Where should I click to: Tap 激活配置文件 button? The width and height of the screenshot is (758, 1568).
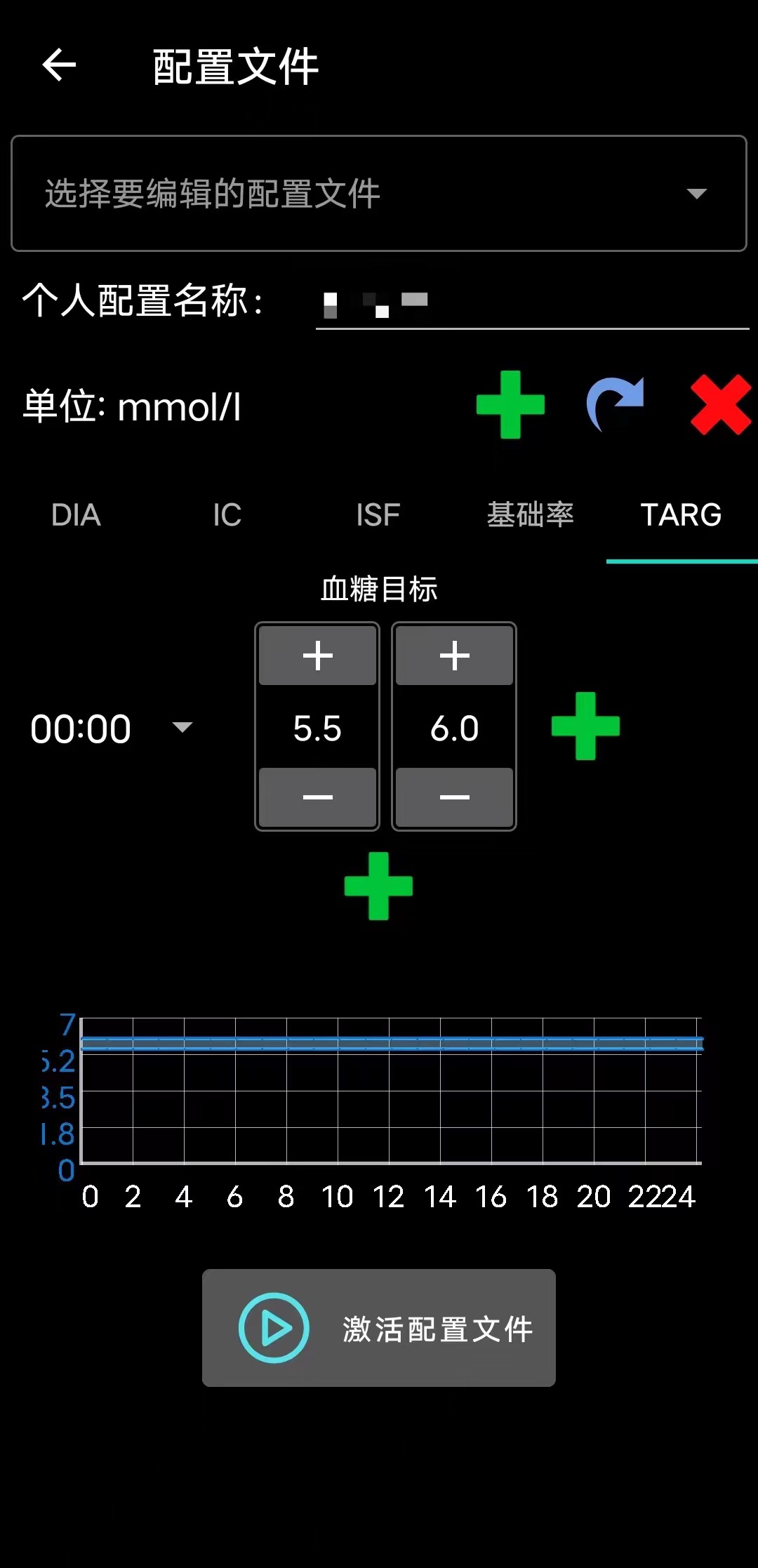(x=379, y=1328)
